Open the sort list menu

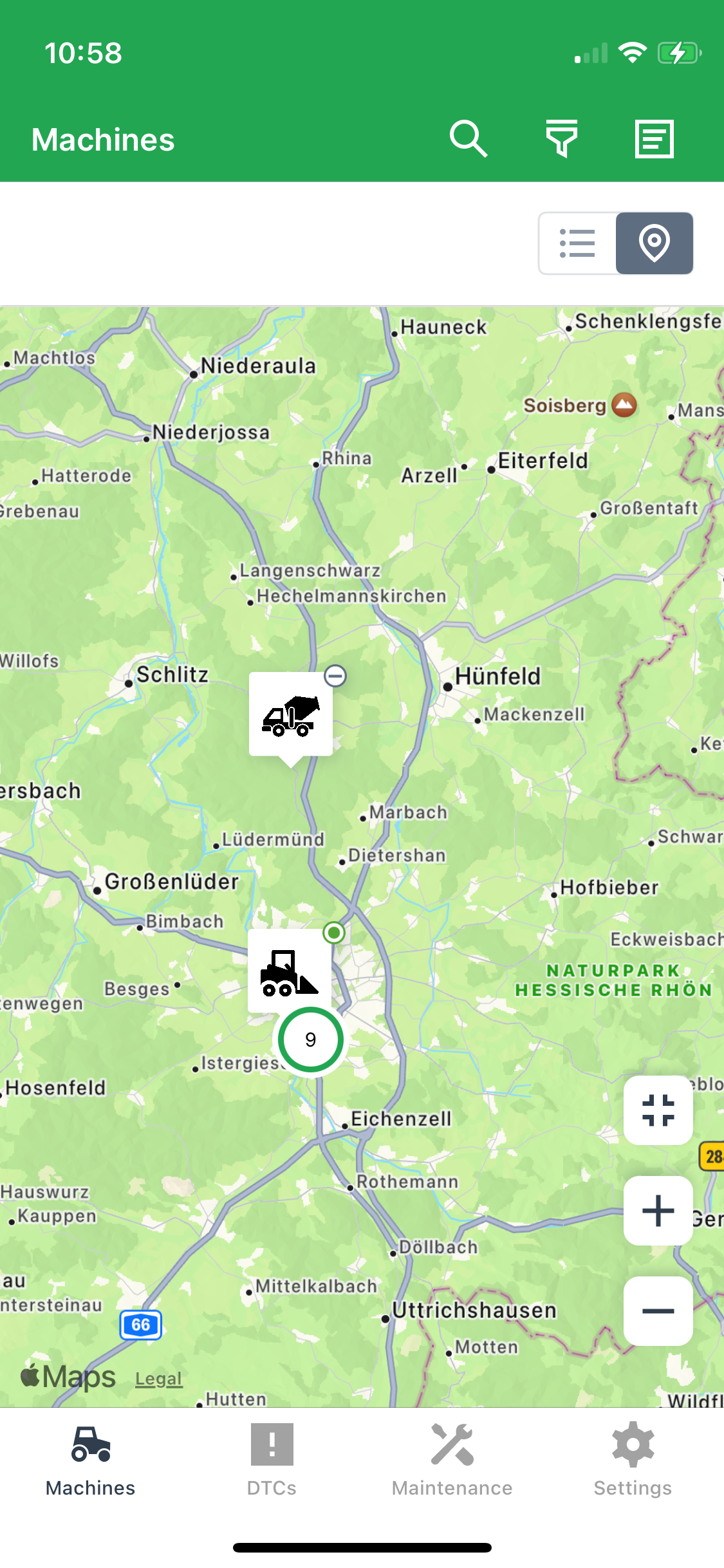653,138
